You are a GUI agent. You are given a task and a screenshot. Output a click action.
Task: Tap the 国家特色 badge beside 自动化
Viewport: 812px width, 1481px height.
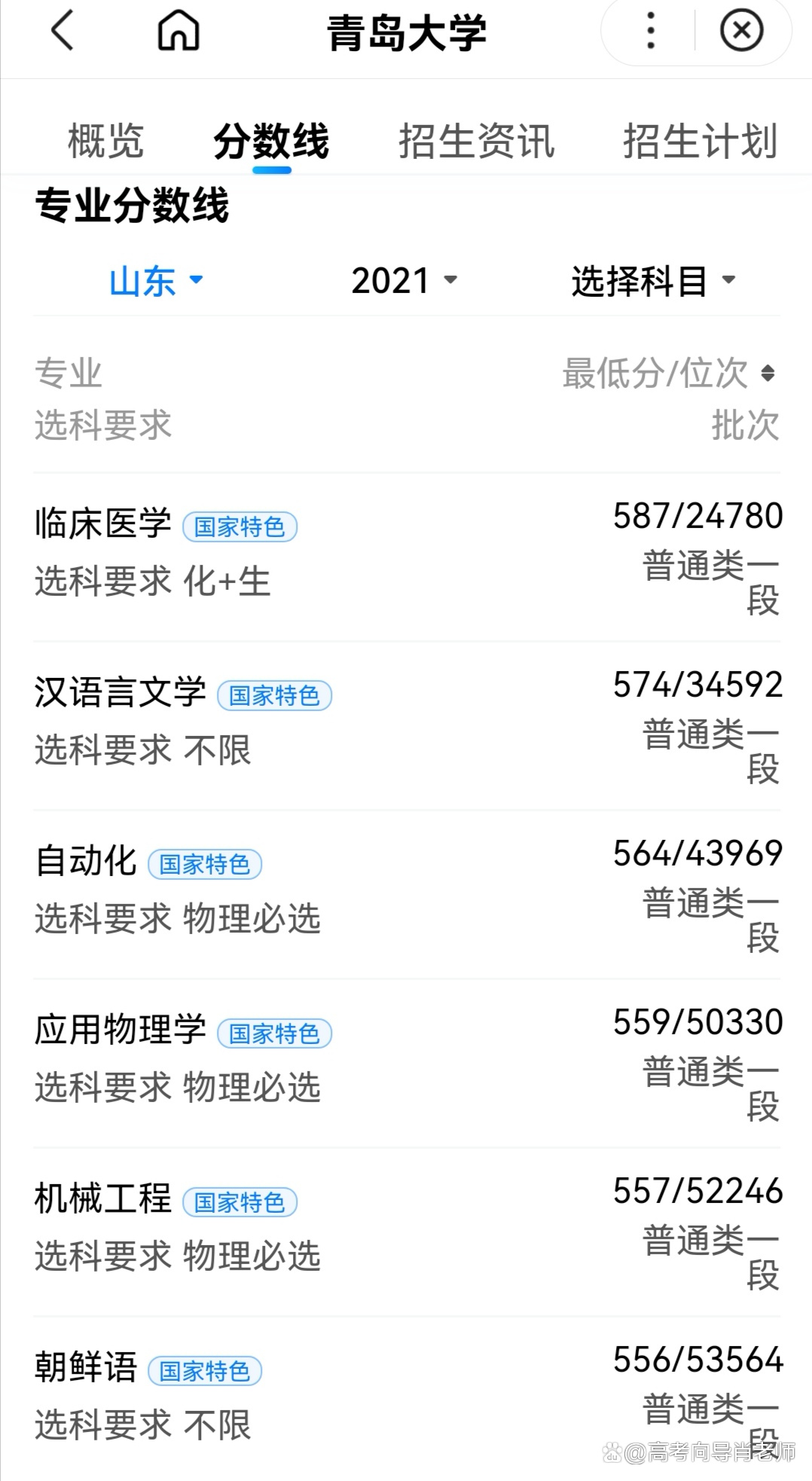(204, 865)
